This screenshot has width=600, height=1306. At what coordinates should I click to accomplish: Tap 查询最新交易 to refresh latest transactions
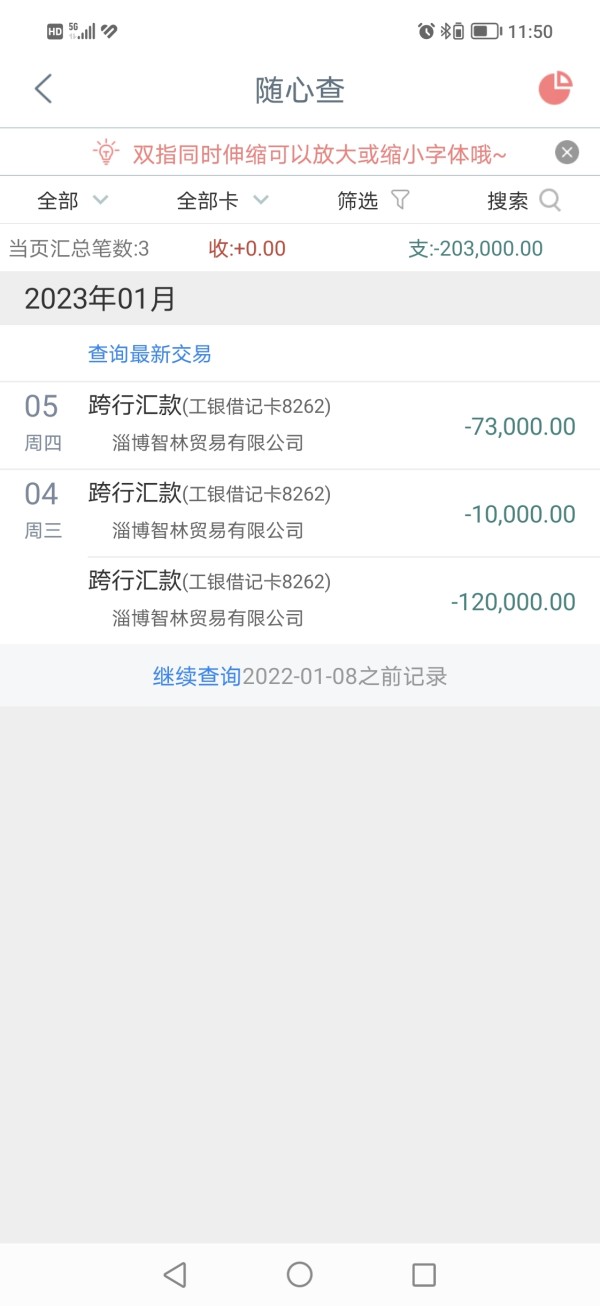tap(150, 354)
